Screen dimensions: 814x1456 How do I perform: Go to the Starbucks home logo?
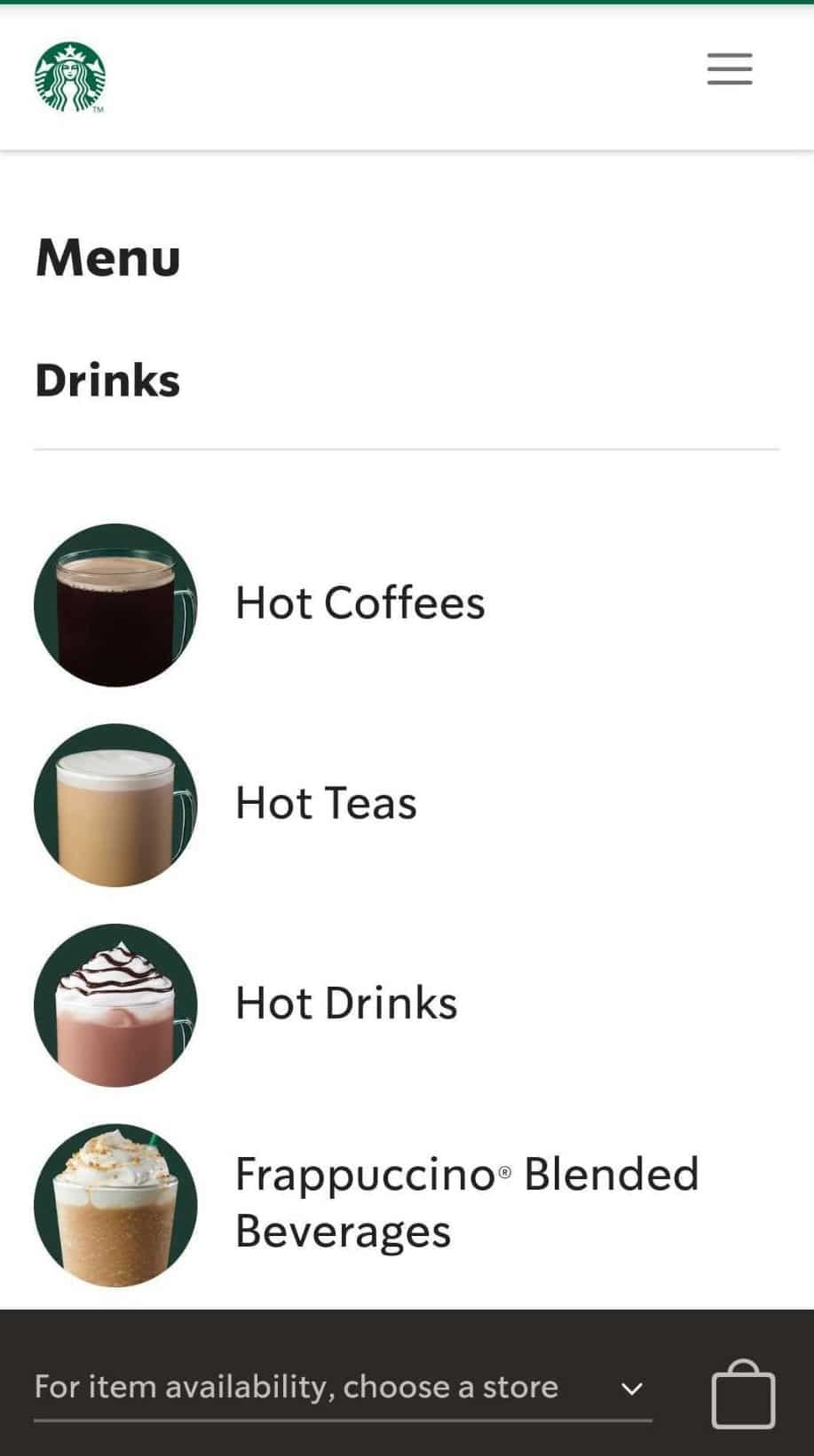pos(70,77)
